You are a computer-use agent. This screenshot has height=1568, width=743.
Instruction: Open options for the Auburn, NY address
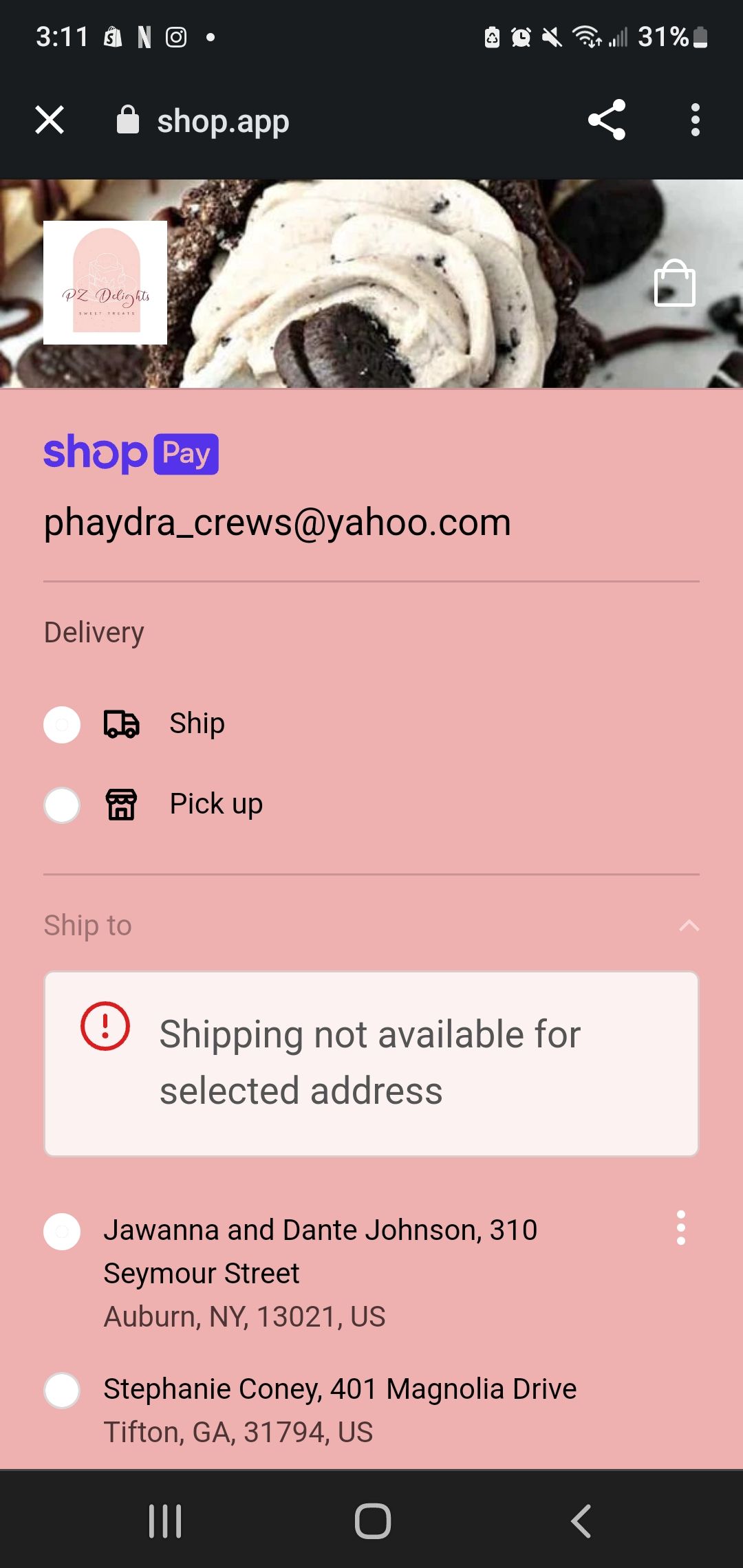click(x=680, y=1228)
